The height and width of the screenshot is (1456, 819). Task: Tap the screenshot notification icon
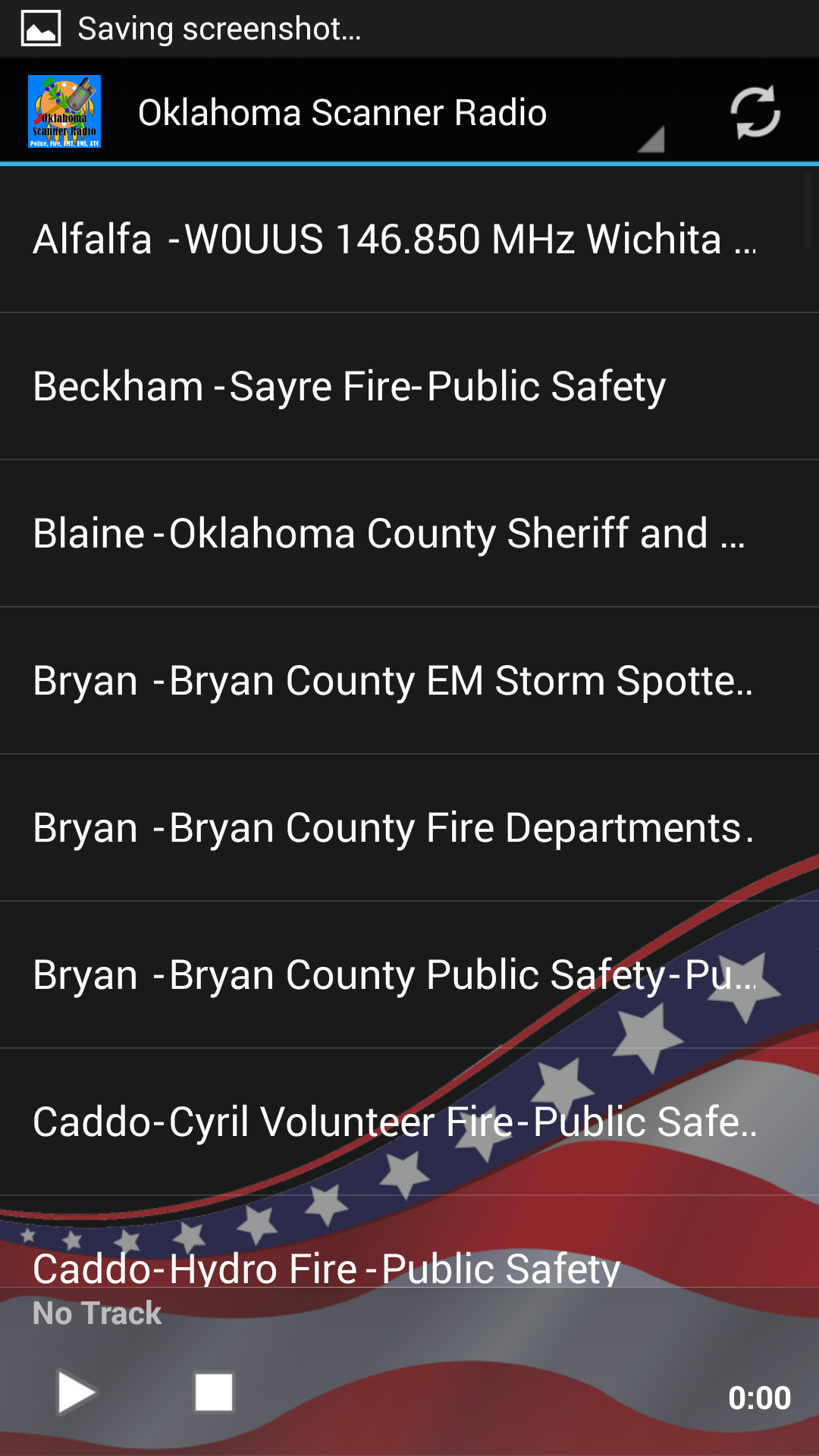coord(39,29)
